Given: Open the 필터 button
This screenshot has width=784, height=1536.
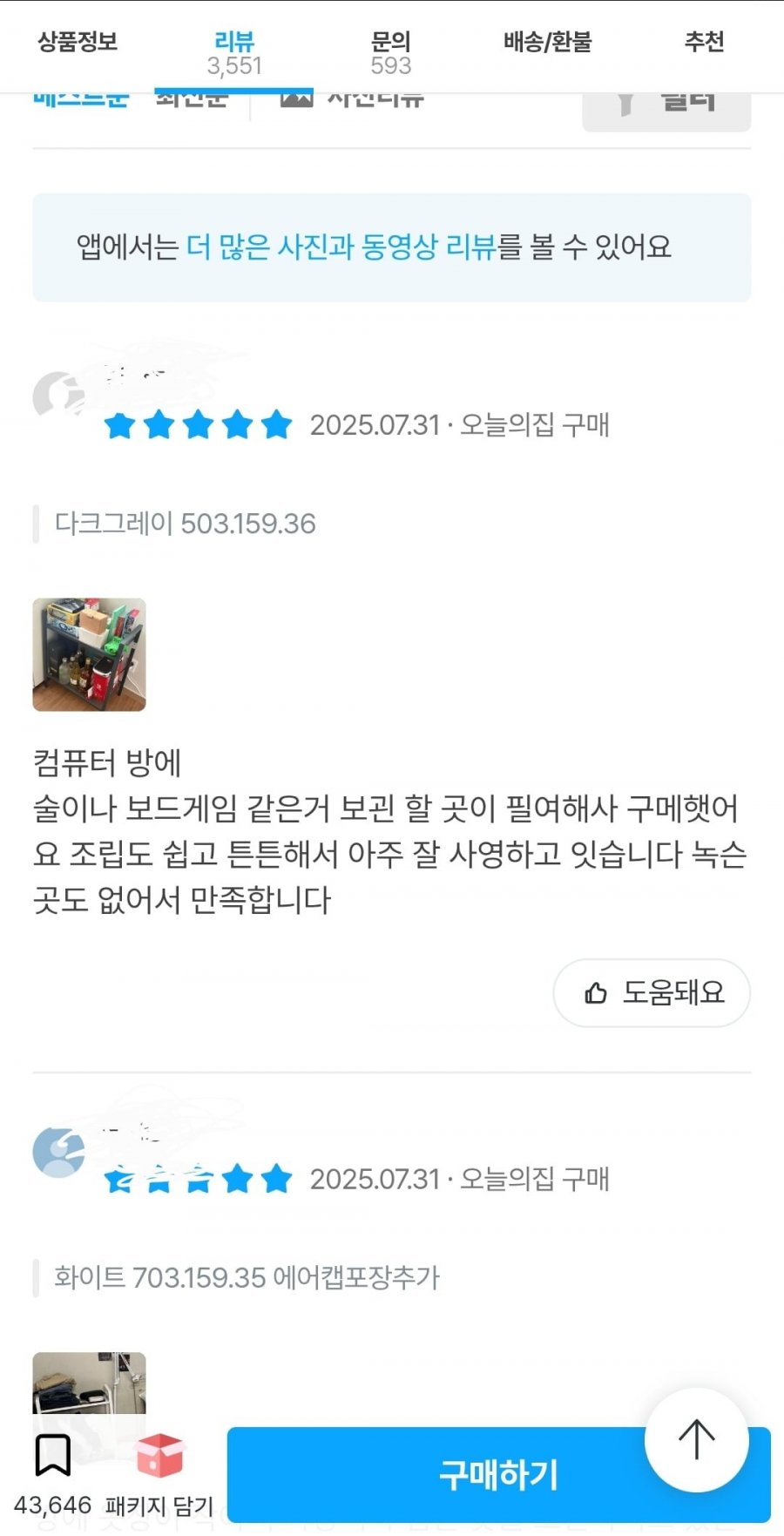Looking at the screenshot, I should 666,112.
